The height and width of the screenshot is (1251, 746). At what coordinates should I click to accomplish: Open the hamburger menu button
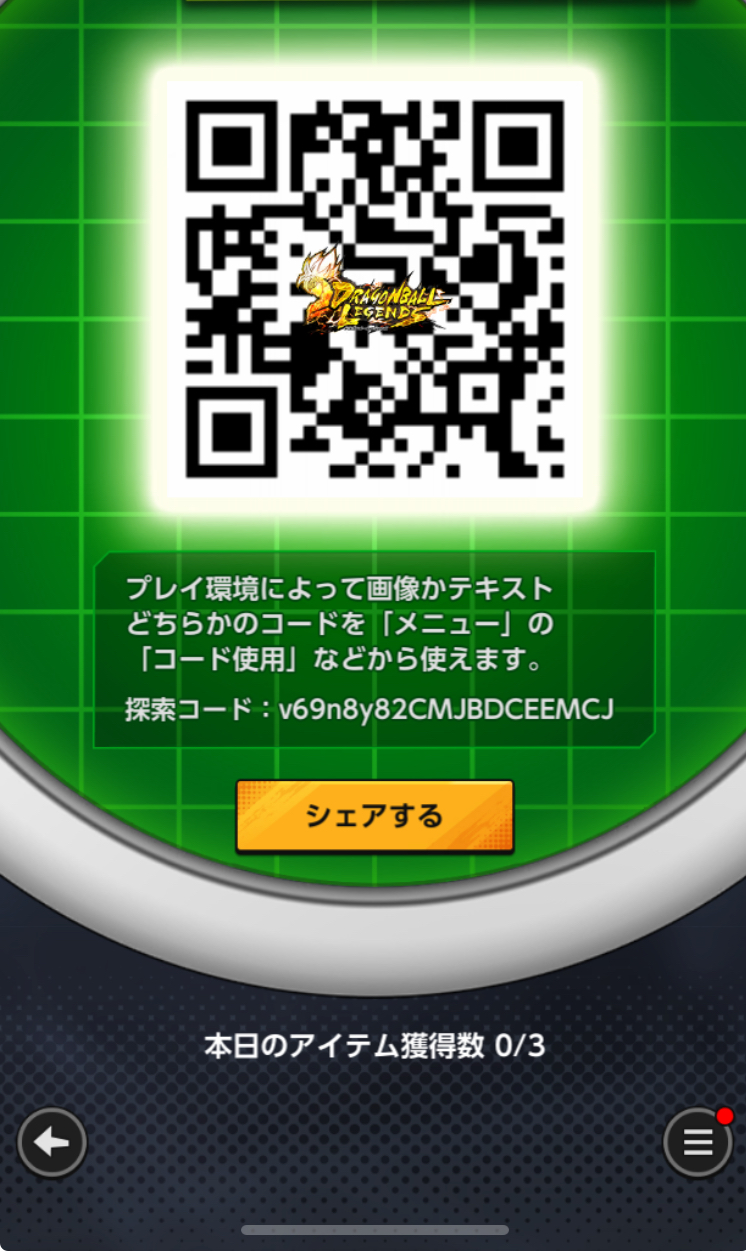point(698,1142)
